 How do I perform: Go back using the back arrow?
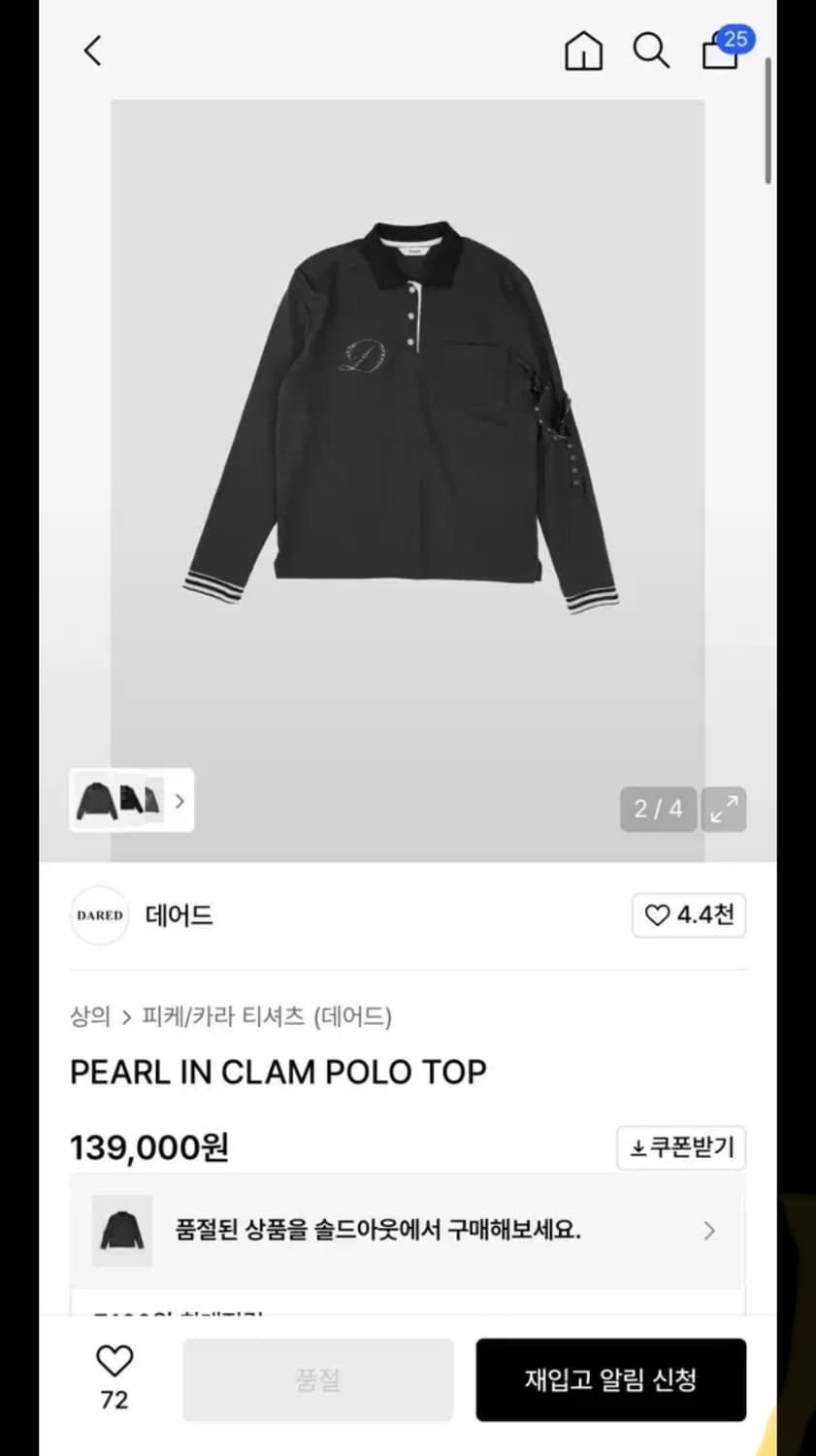[92, 50]
